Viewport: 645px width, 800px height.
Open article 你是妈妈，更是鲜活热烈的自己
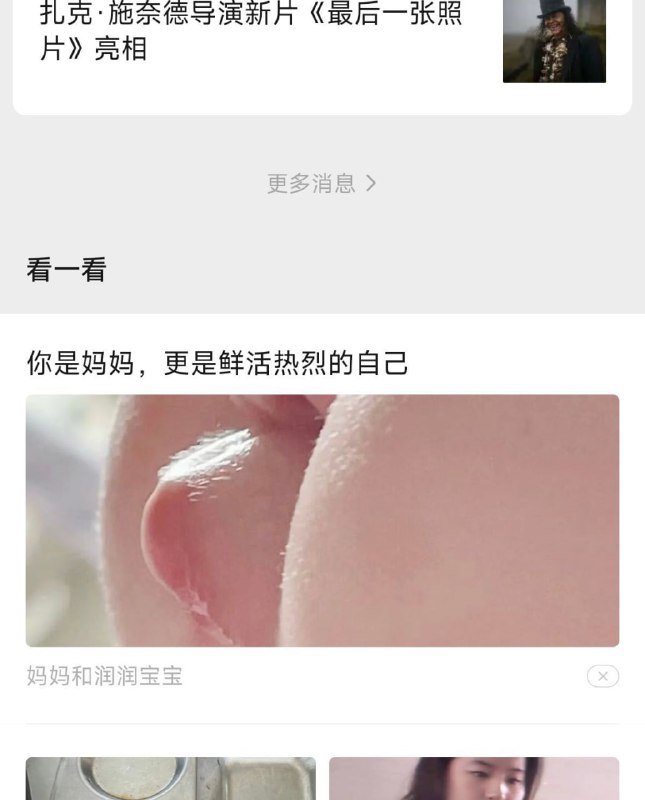point(218,364)
